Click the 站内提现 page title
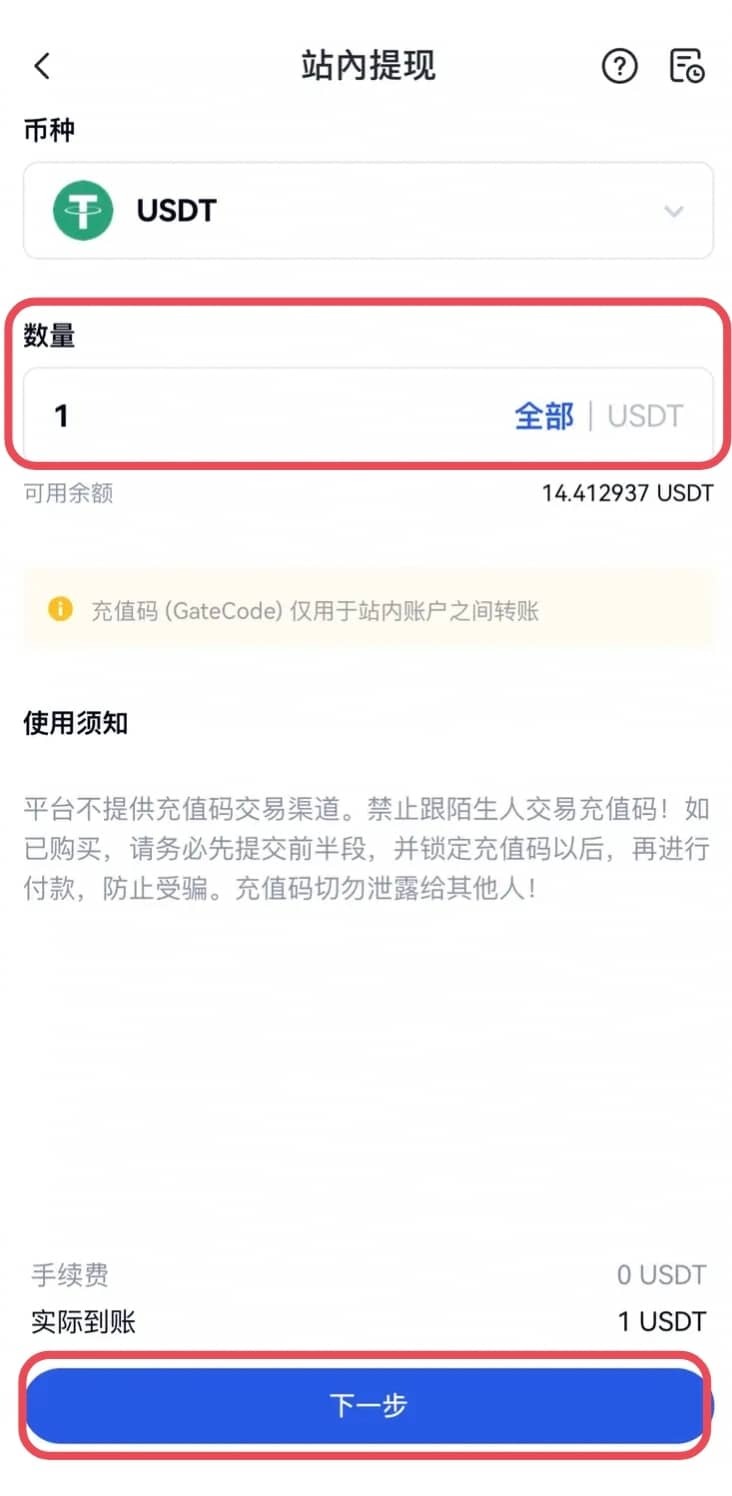732x1496 pixels. pyautogui.click(x=366, y=64)
